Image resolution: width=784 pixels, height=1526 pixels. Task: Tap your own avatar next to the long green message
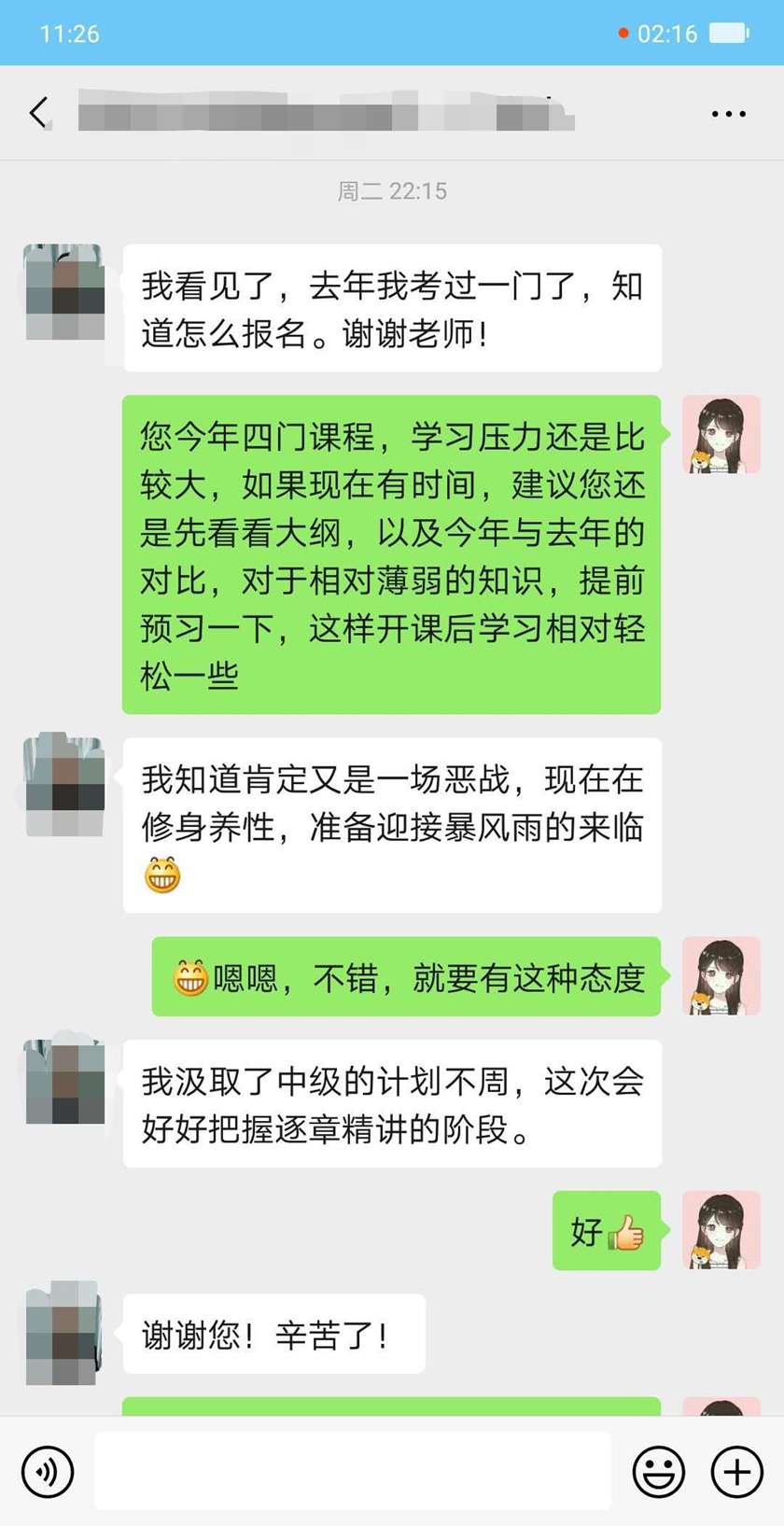721,434
